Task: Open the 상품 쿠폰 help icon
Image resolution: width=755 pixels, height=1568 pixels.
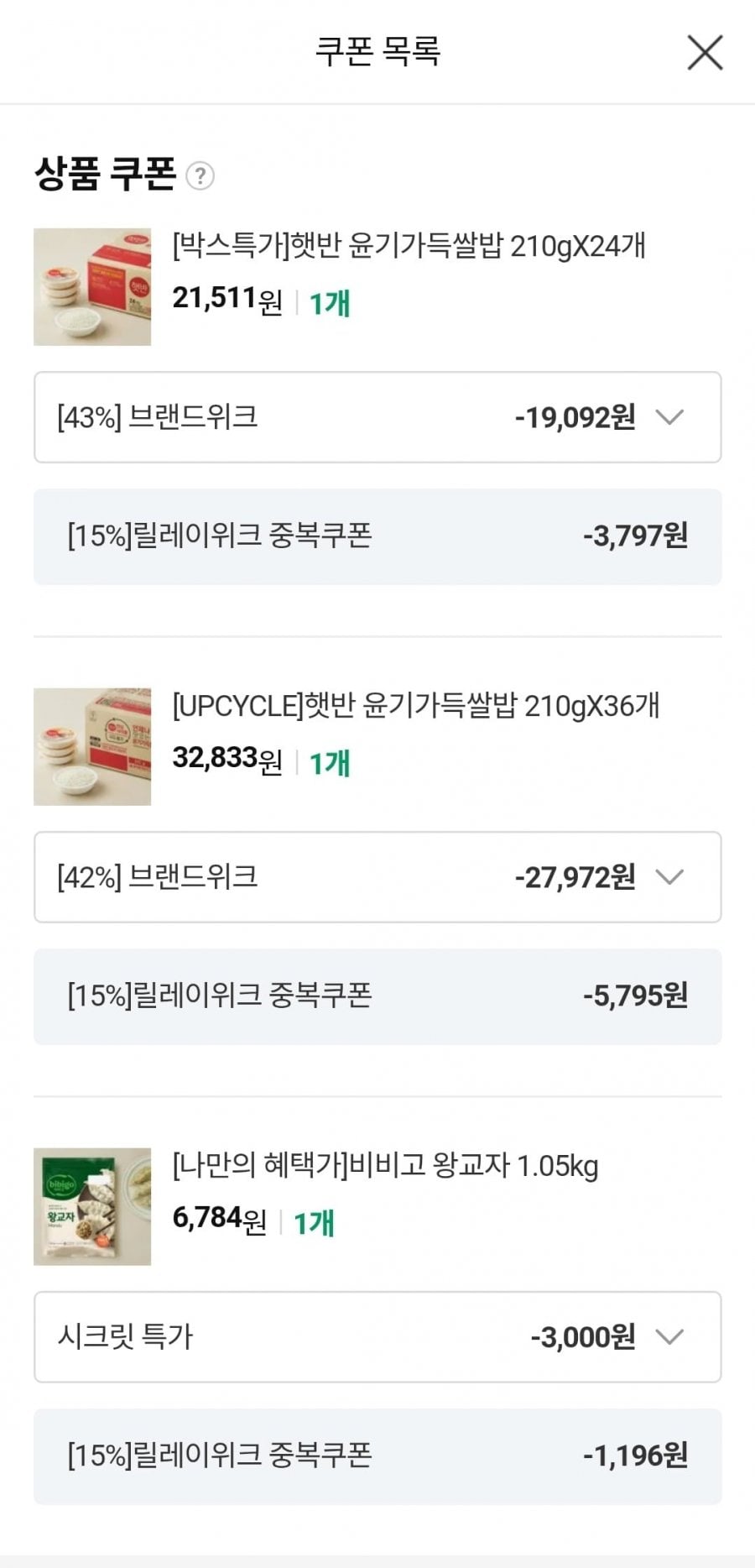Action: 200,176
